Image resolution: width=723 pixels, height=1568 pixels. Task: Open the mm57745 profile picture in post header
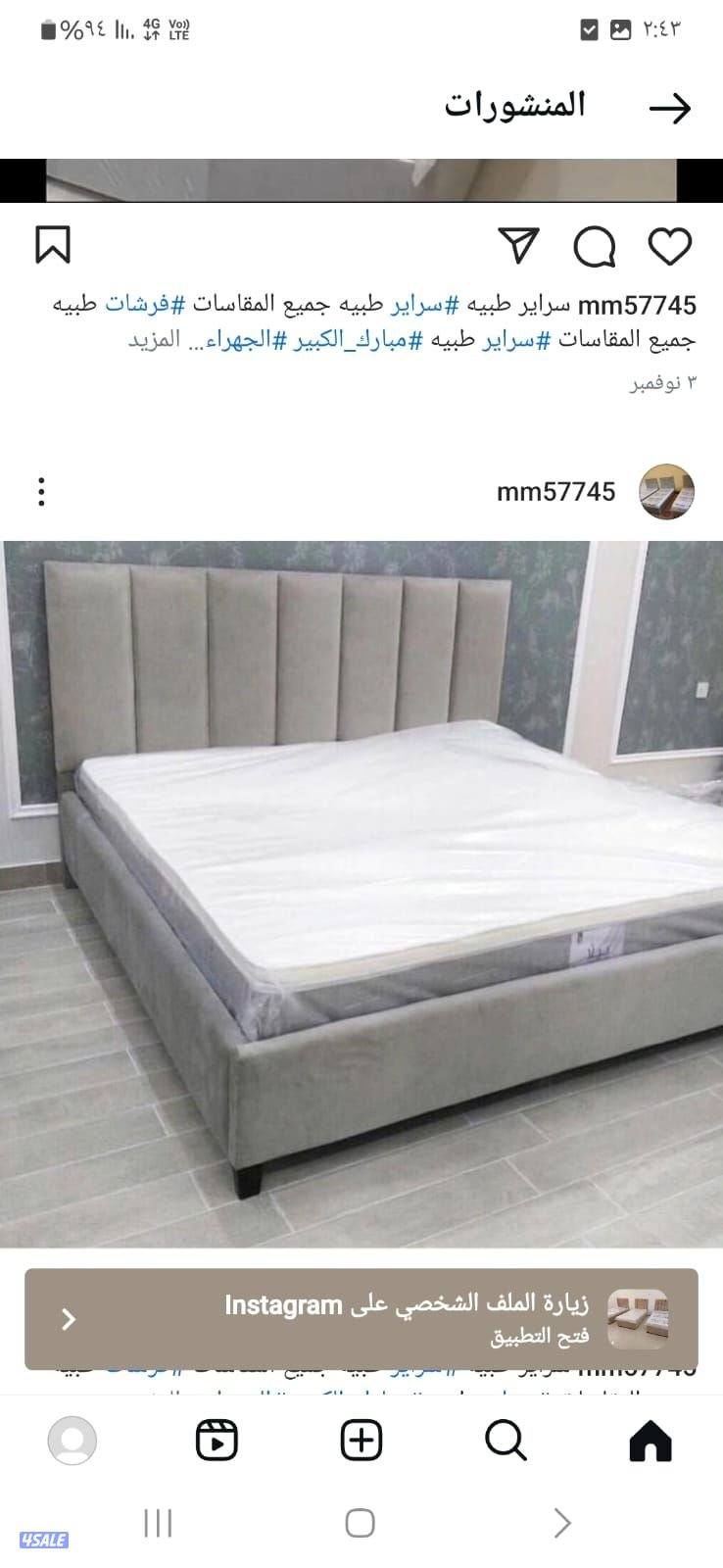click(x=666, y=492)
